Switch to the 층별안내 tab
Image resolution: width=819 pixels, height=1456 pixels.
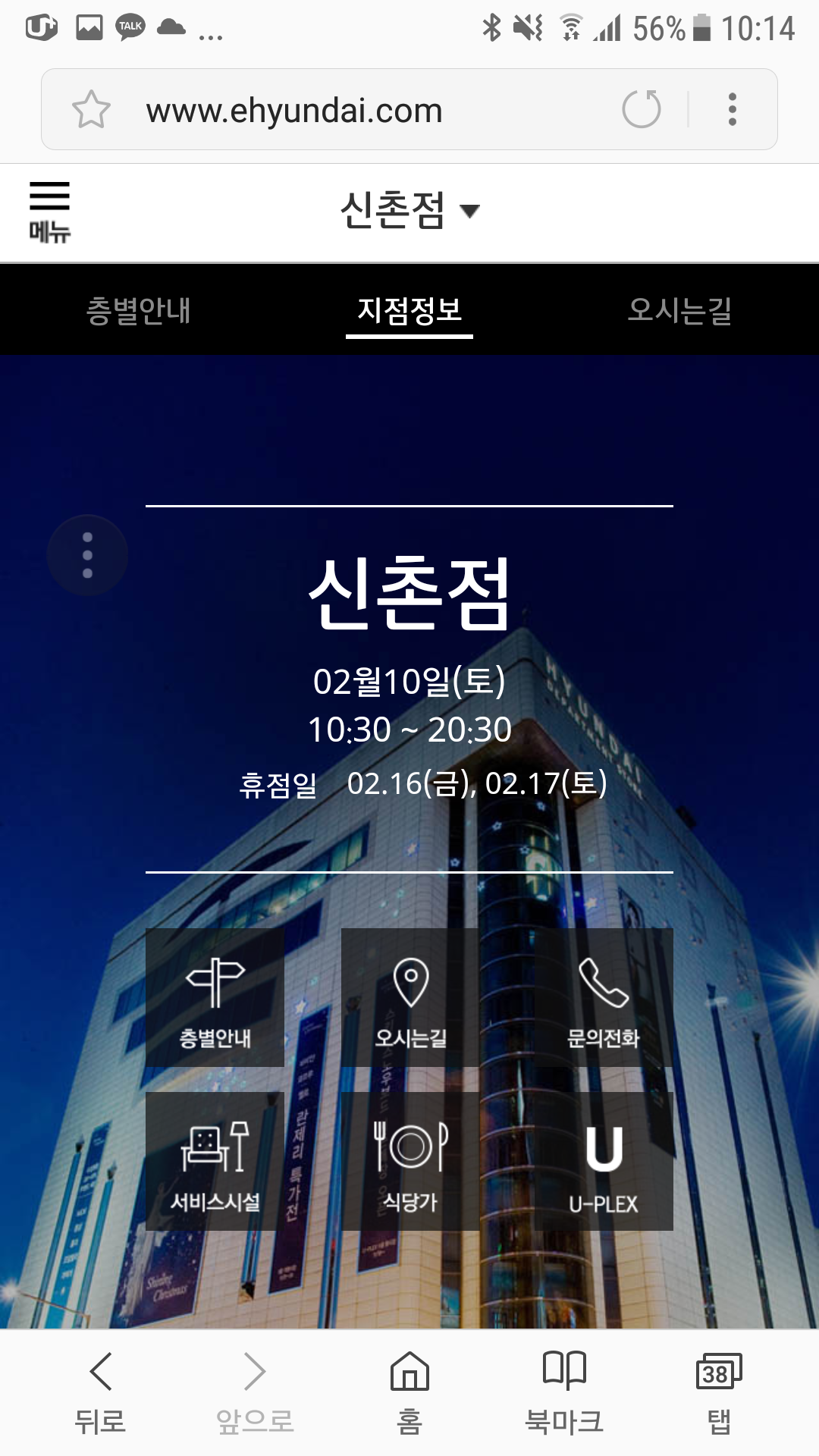coord(138,310)
